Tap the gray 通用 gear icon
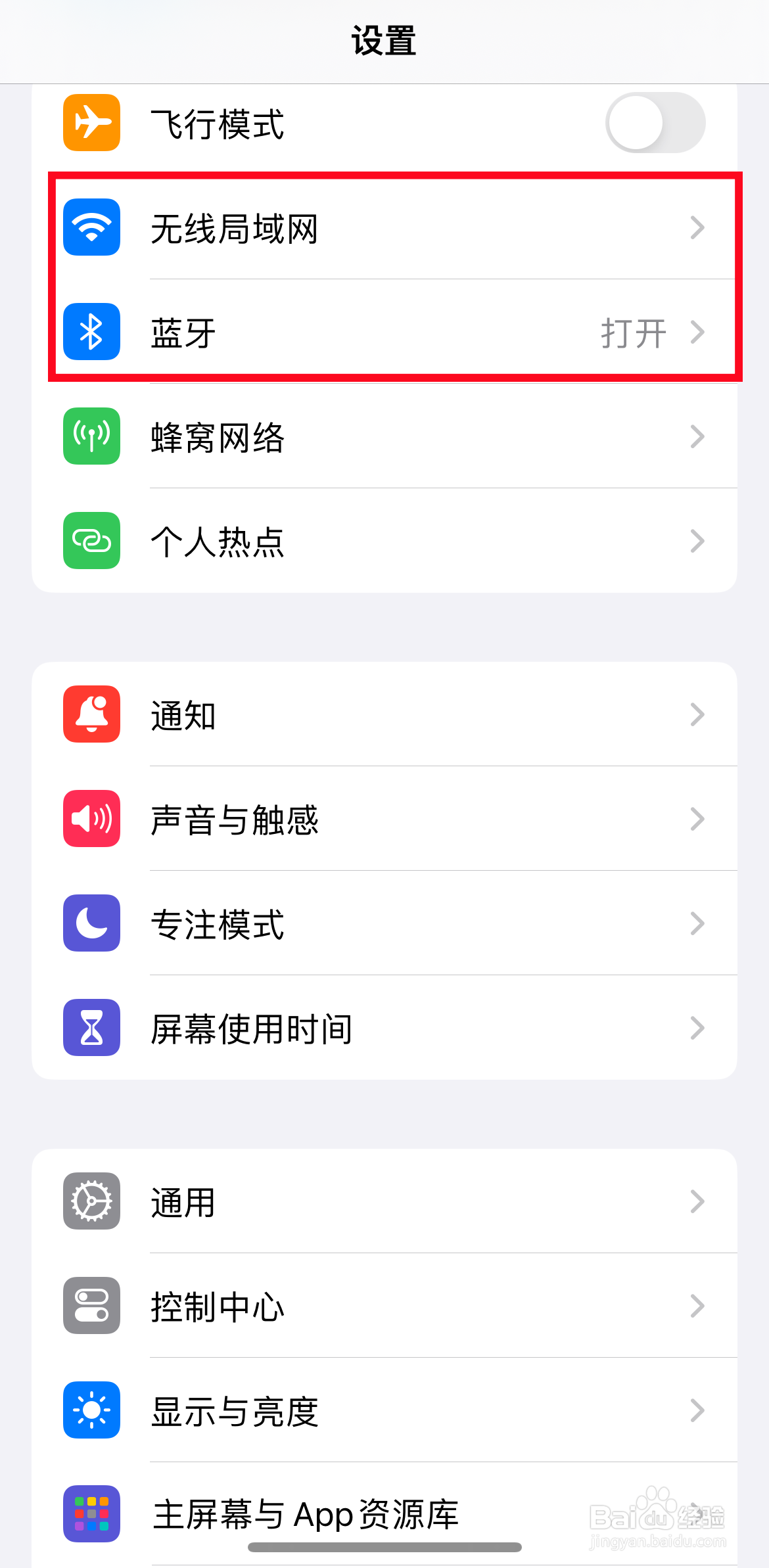 (91, 1201)
